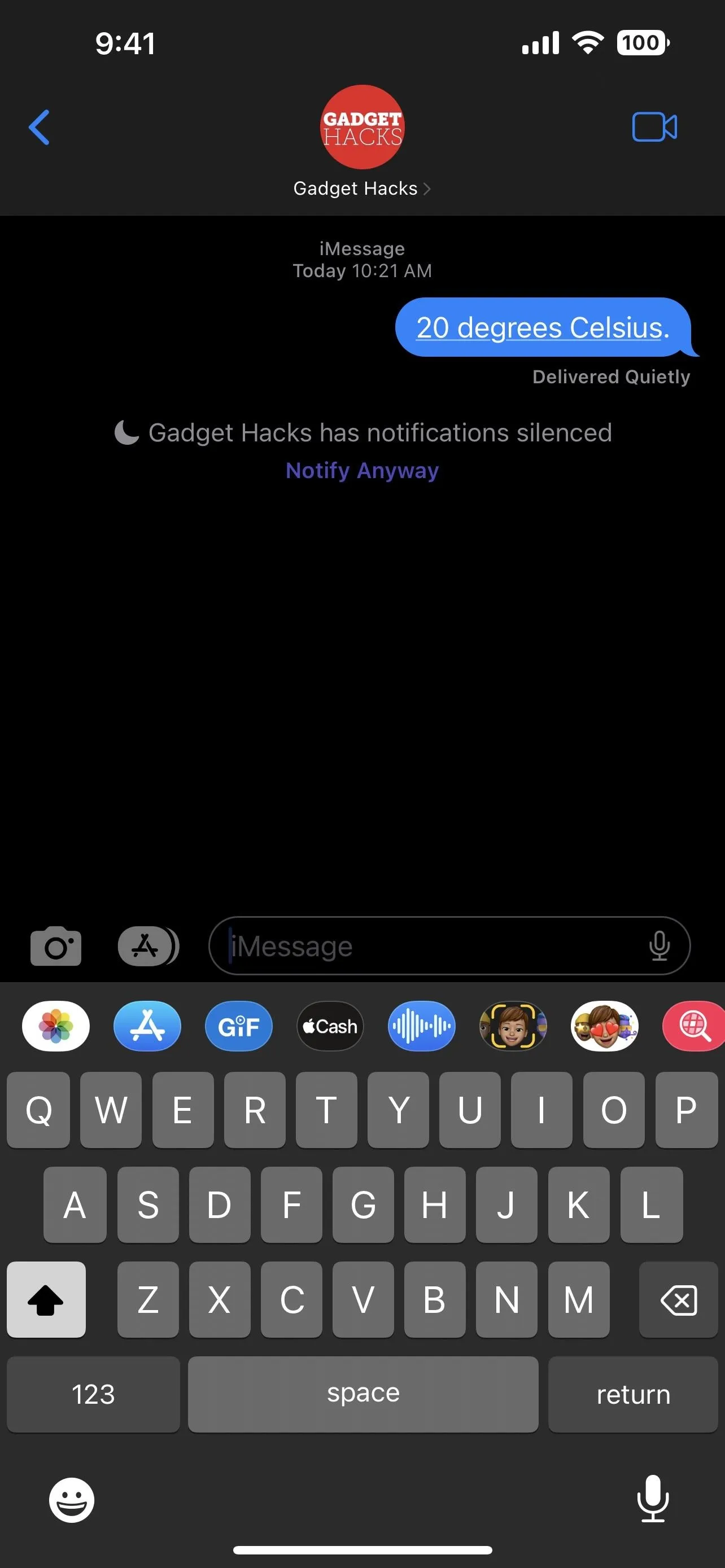725x1568 pixels.
Task: Open the GIF search app
Action: click(x=239, y=1026)
